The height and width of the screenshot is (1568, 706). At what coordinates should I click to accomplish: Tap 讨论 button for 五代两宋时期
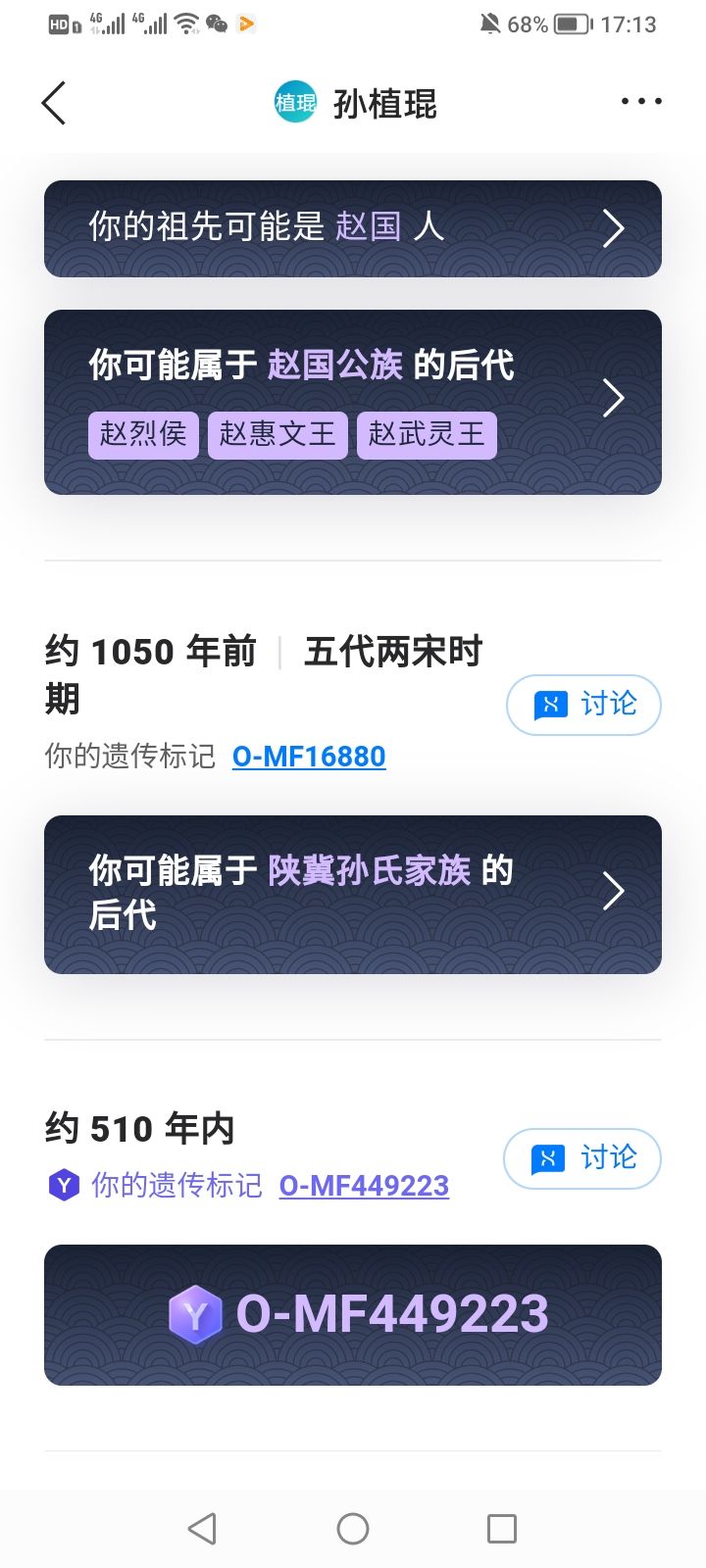(x=583, y=705)
